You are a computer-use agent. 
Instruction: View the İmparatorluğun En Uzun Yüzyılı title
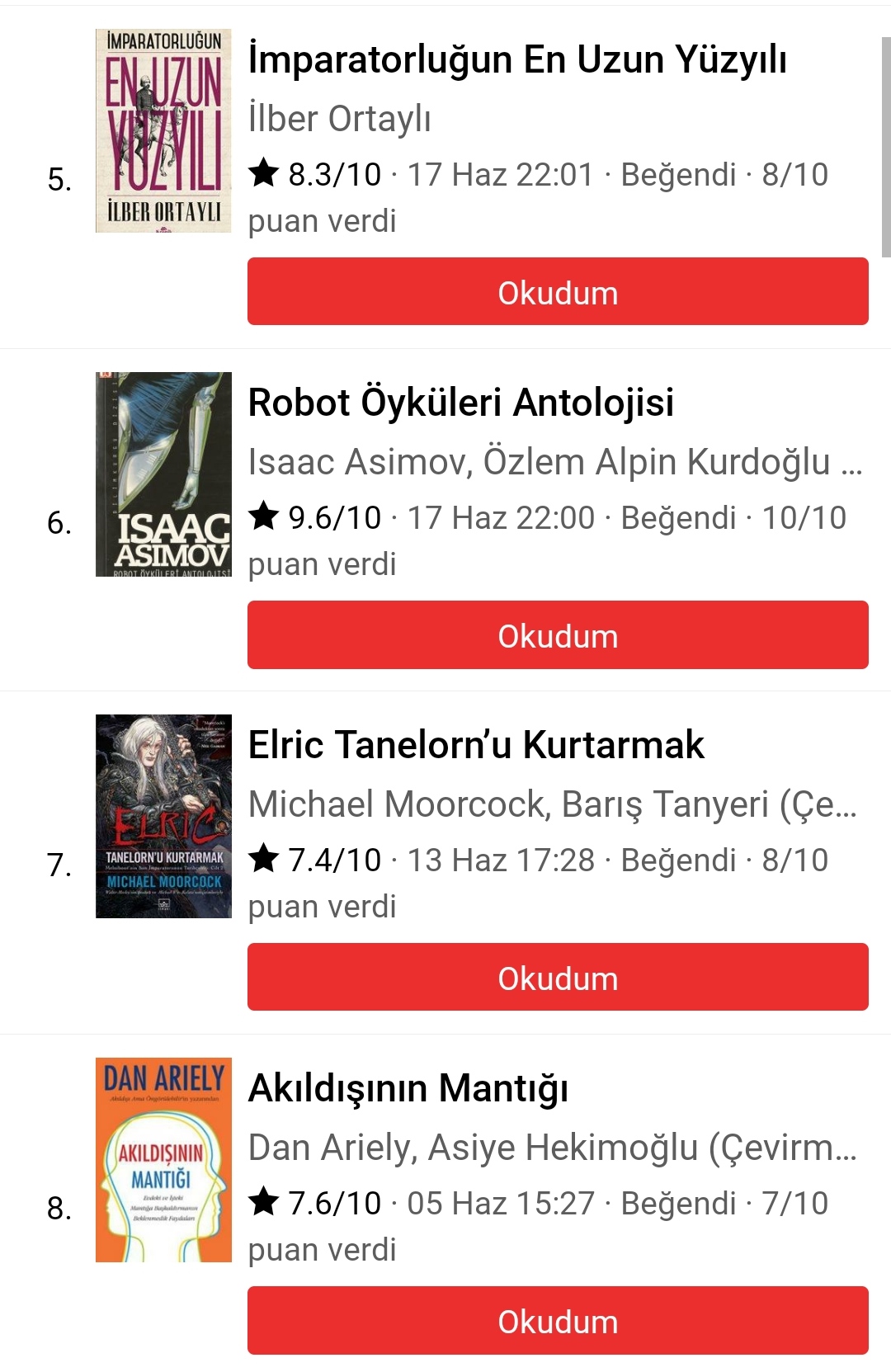517,59
